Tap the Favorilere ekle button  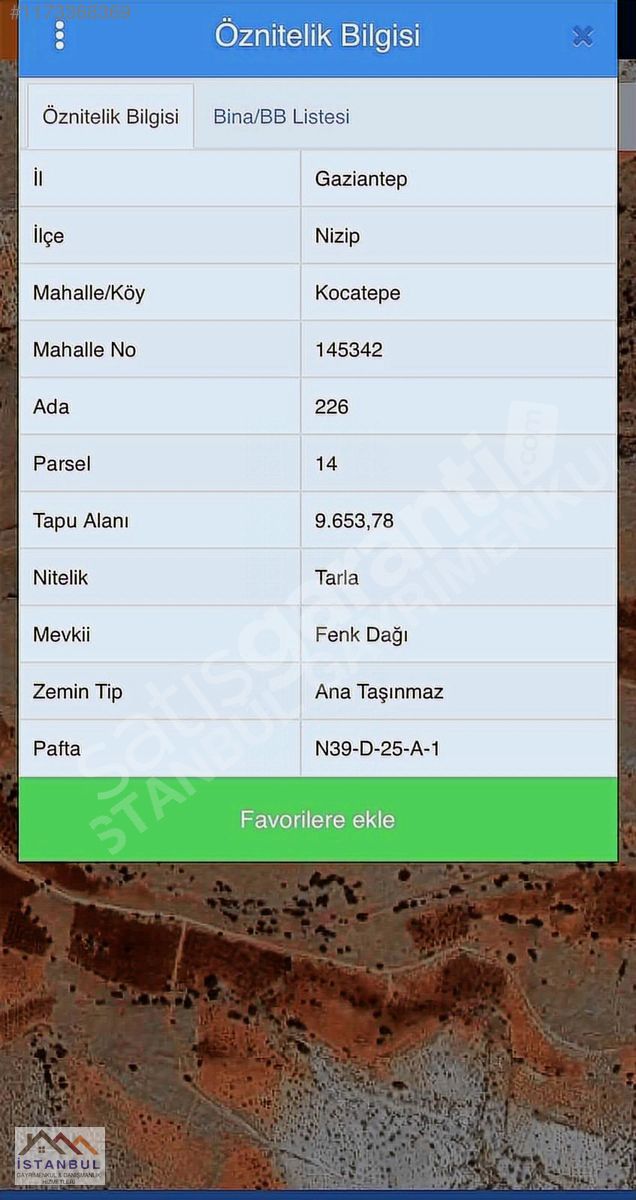tap(318, 820)
